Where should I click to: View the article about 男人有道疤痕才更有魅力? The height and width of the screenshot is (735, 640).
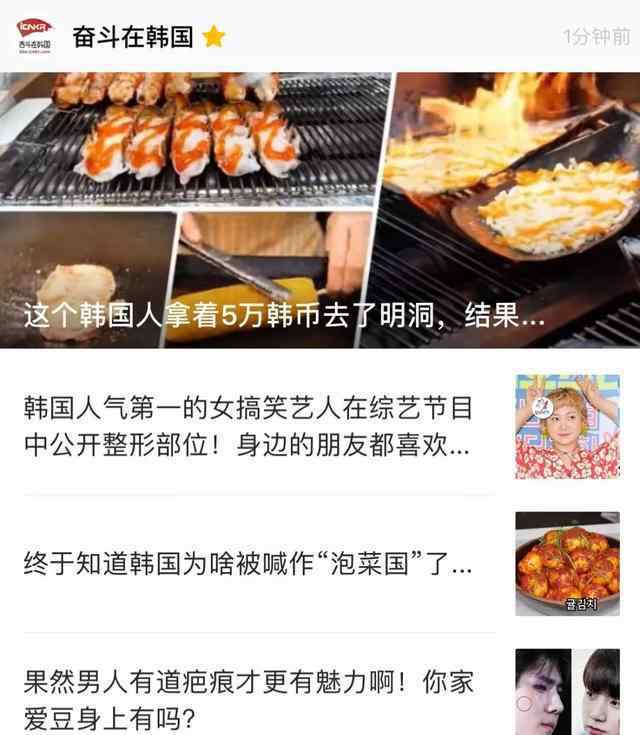247,699
